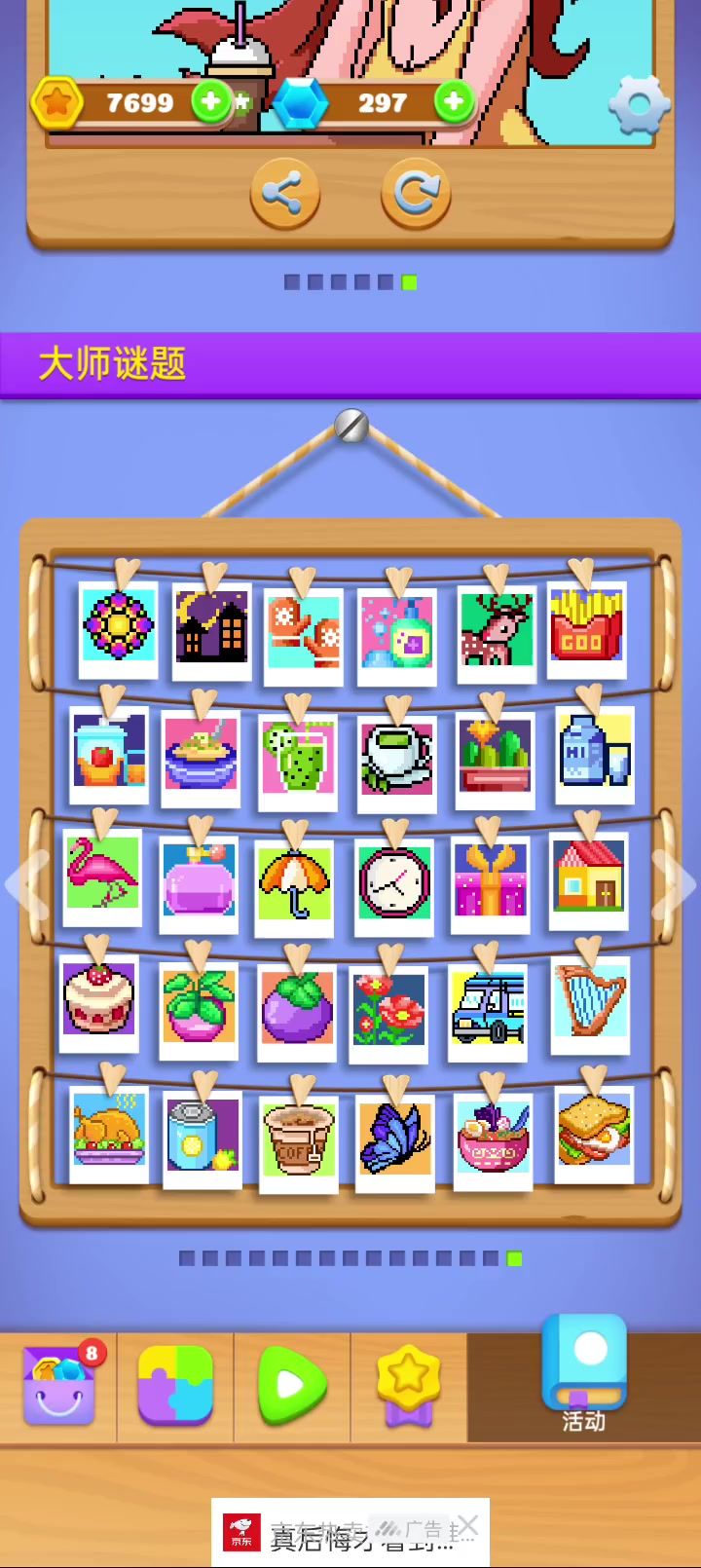
Task: Go to the next puzzle page arrow
Action: click(675, 884)
